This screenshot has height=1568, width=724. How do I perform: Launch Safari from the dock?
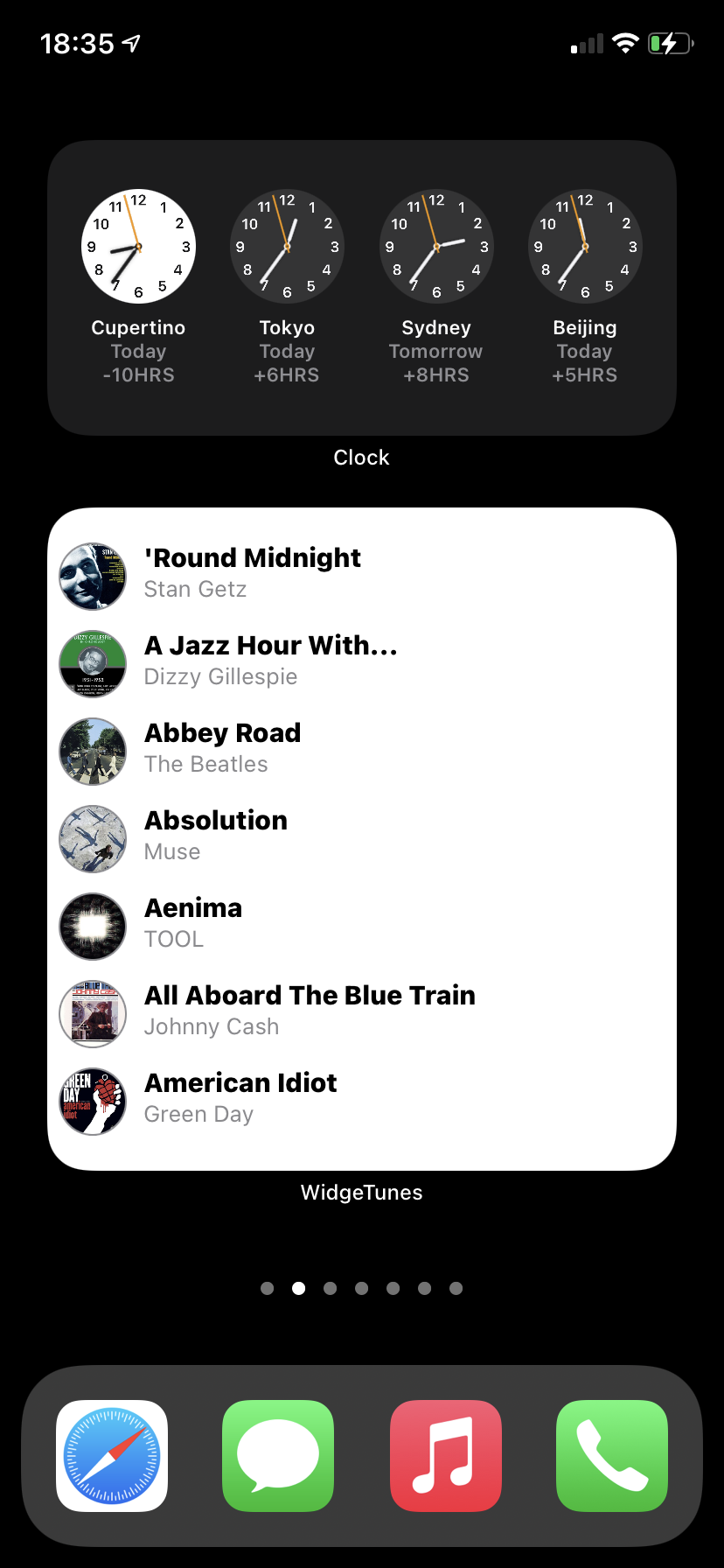click(112, 1456)
